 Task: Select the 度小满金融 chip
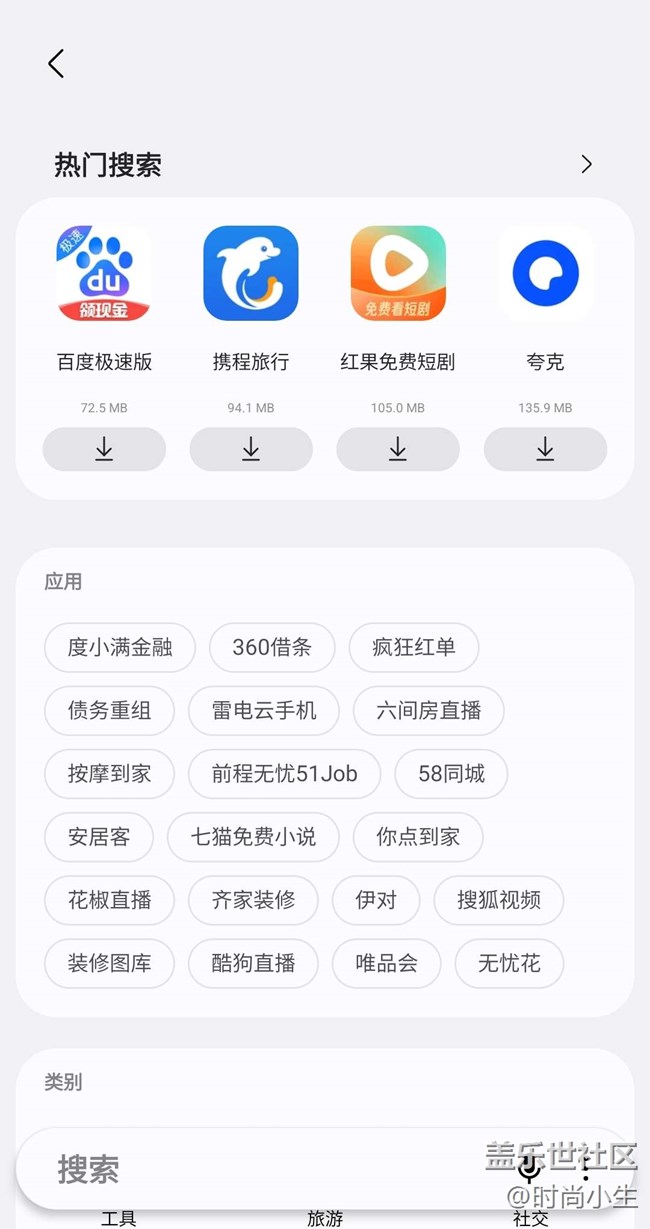(x=120, y=648)
